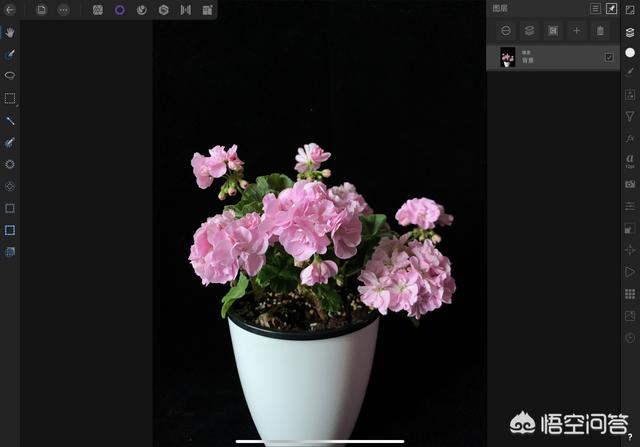Select the hand pan tool
The image size is (640, 447).
[10, 31]
